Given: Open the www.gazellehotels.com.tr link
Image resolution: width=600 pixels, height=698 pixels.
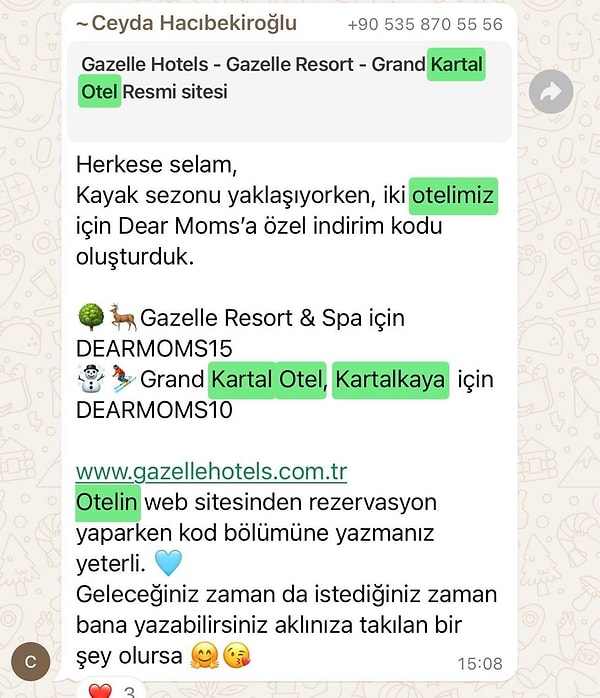Looking at the screenshot, I should 211,471.
